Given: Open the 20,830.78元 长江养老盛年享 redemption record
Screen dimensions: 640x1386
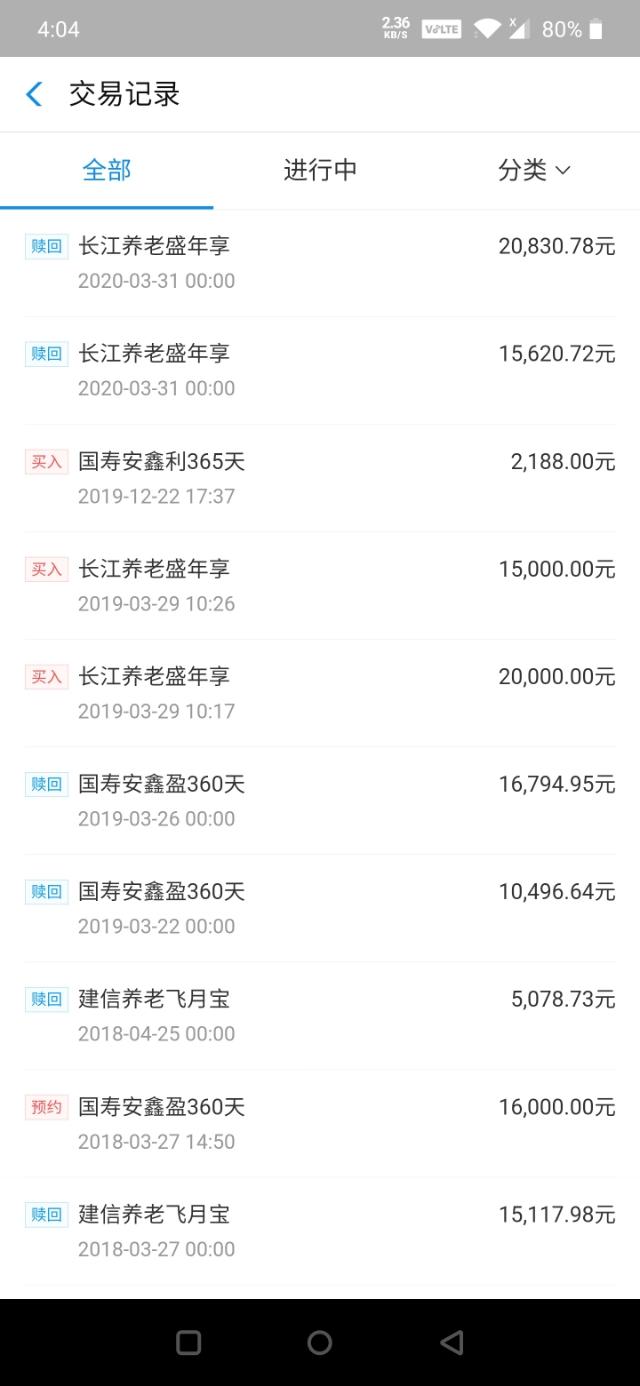Looking at the screenshot, I should (x=320, y=263).
